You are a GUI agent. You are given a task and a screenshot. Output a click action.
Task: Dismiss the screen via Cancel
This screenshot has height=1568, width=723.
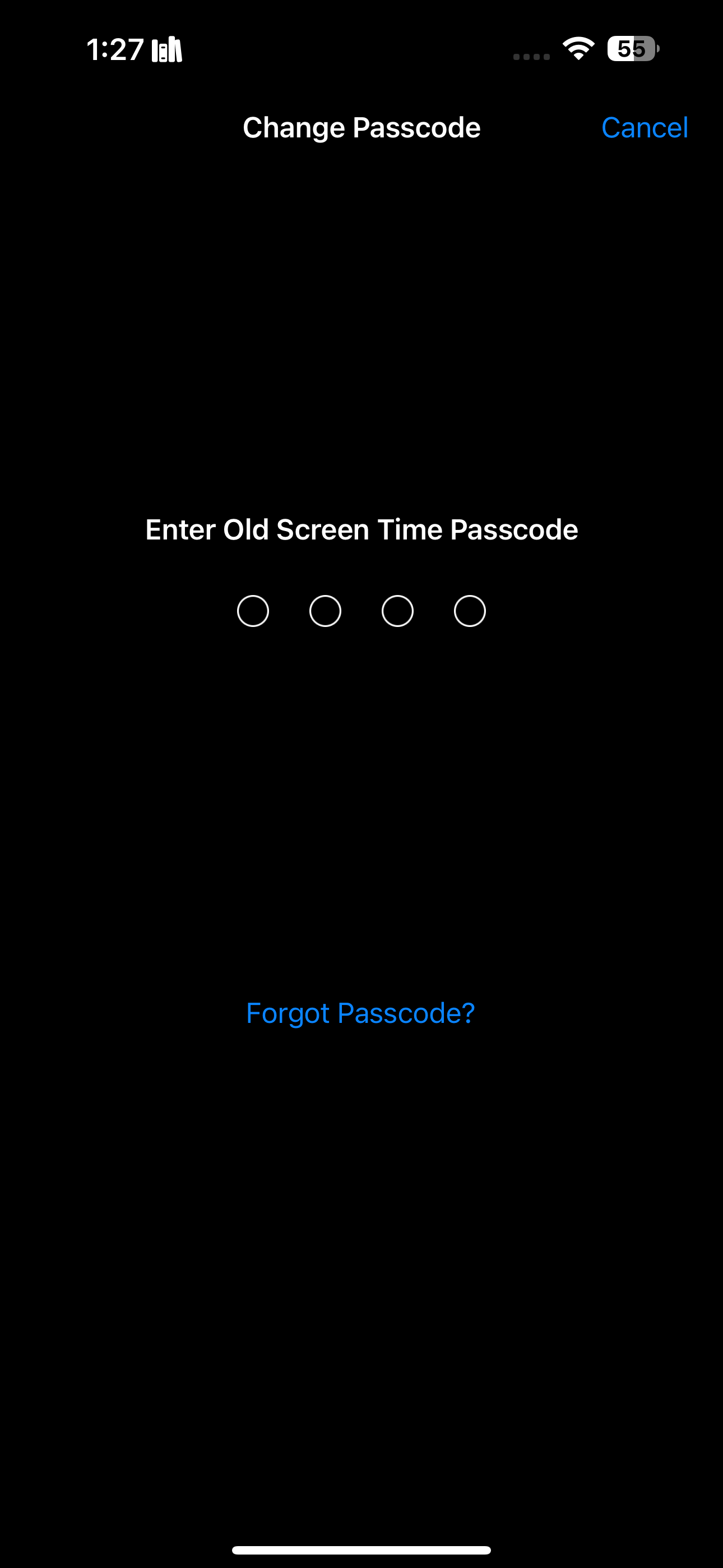click(645, 128)
